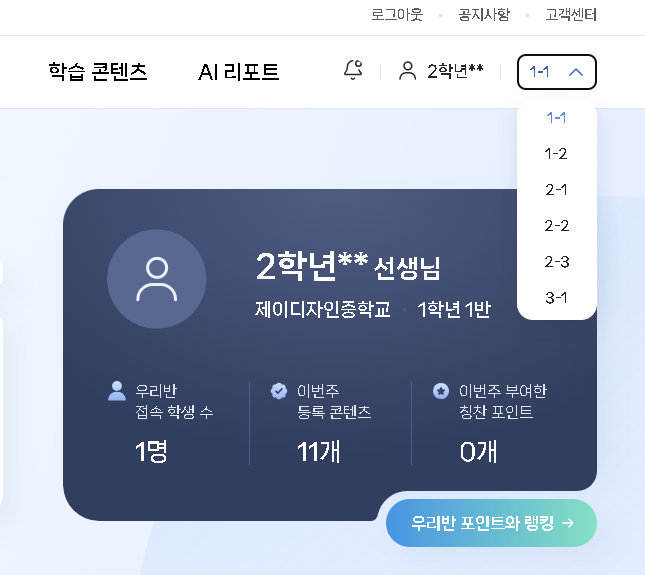Collapse the 1-1 class dropdown
Viewport: 645px width, 575px height.
coord(557,72)
